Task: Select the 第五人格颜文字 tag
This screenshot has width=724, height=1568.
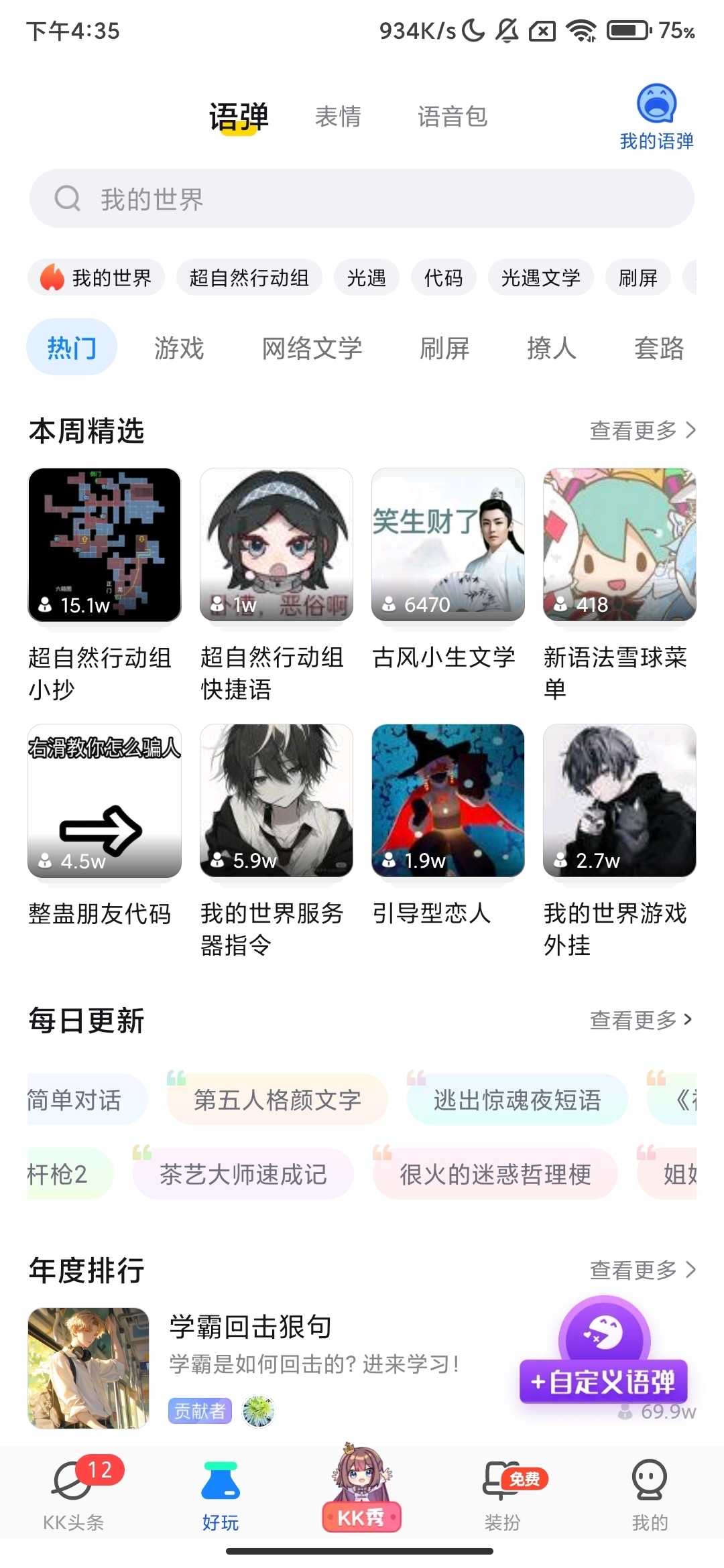Action: (x=277, y=1100)
